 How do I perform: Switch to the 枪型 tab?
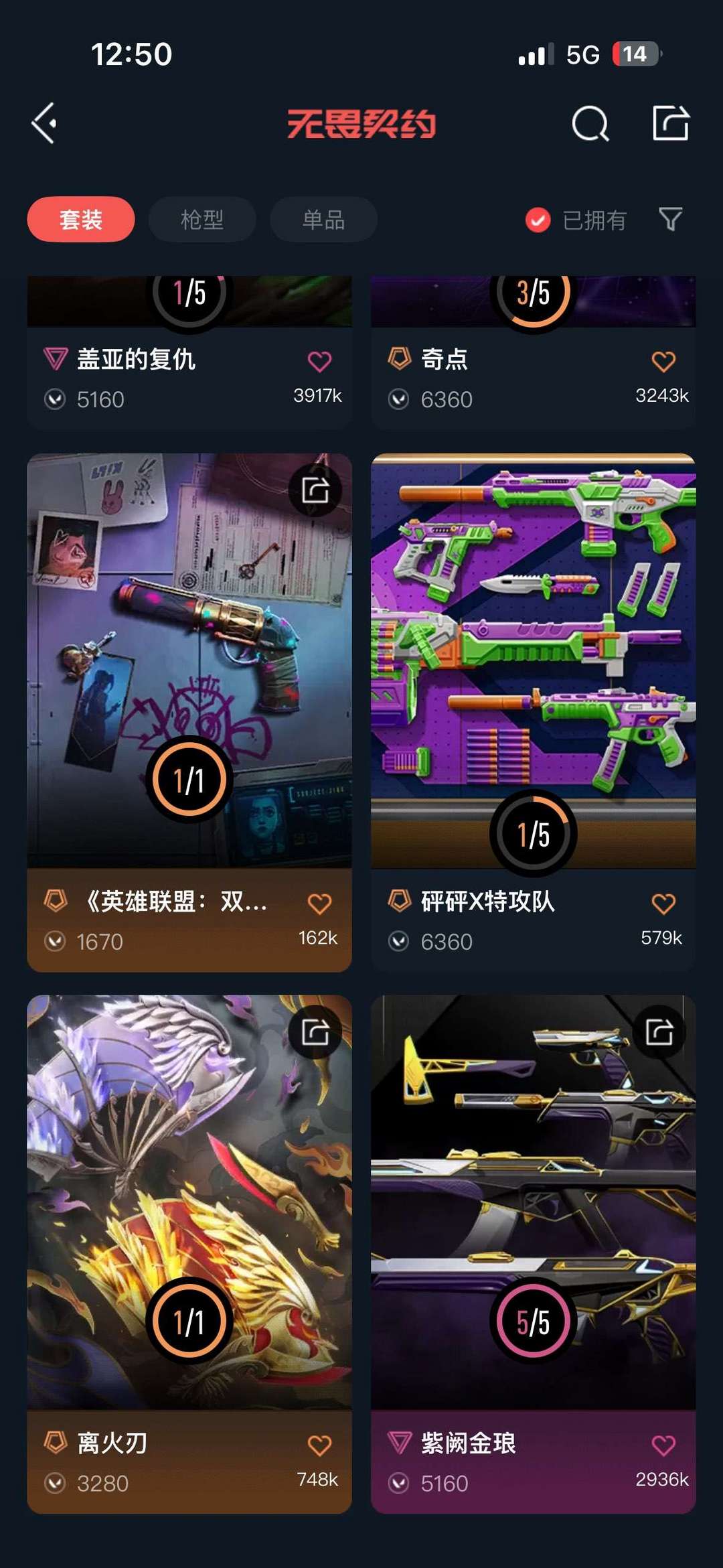click(x=202, y=219)
